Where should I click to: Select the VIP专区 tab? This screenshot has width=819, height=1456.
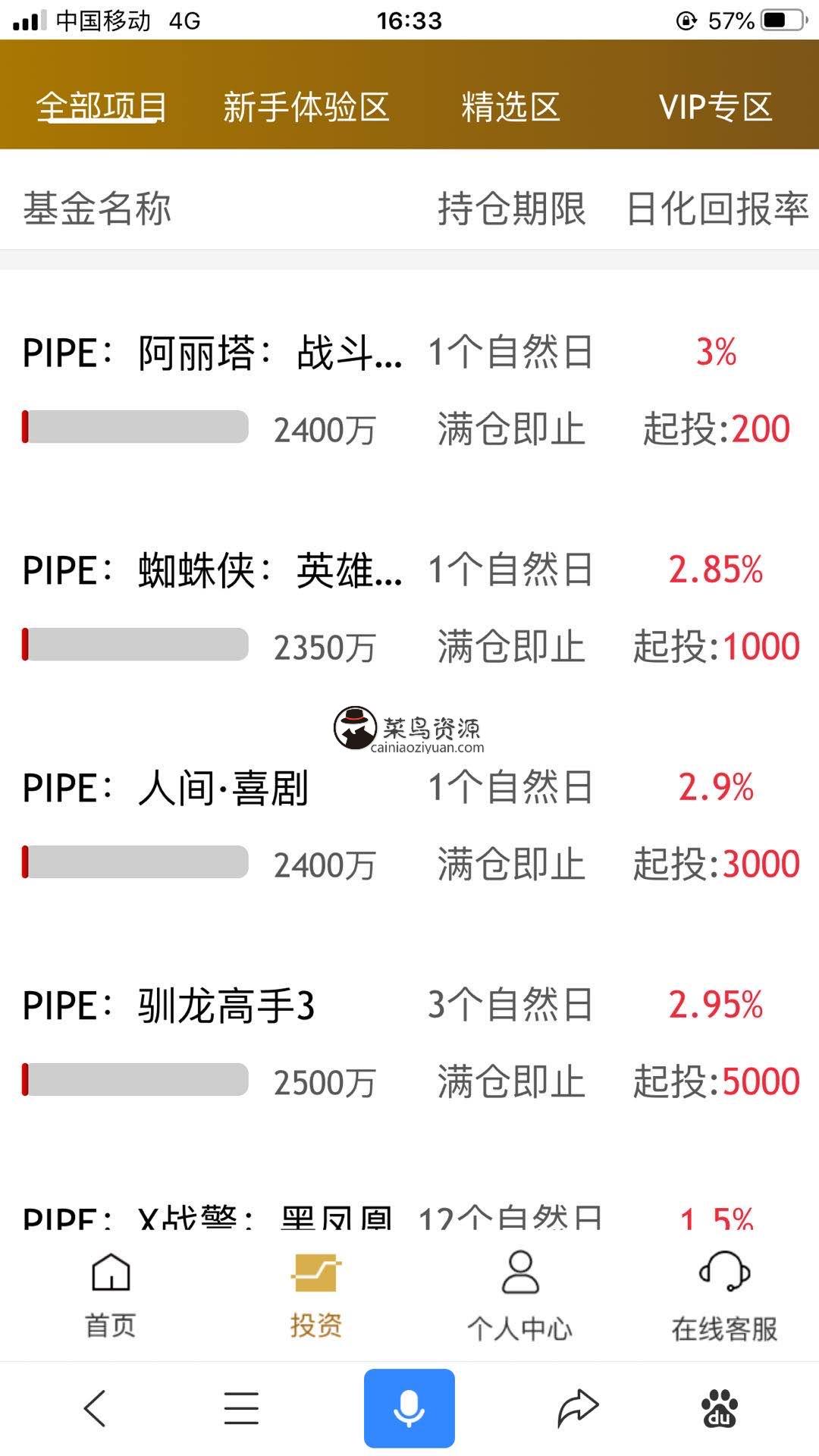(715, 107)
